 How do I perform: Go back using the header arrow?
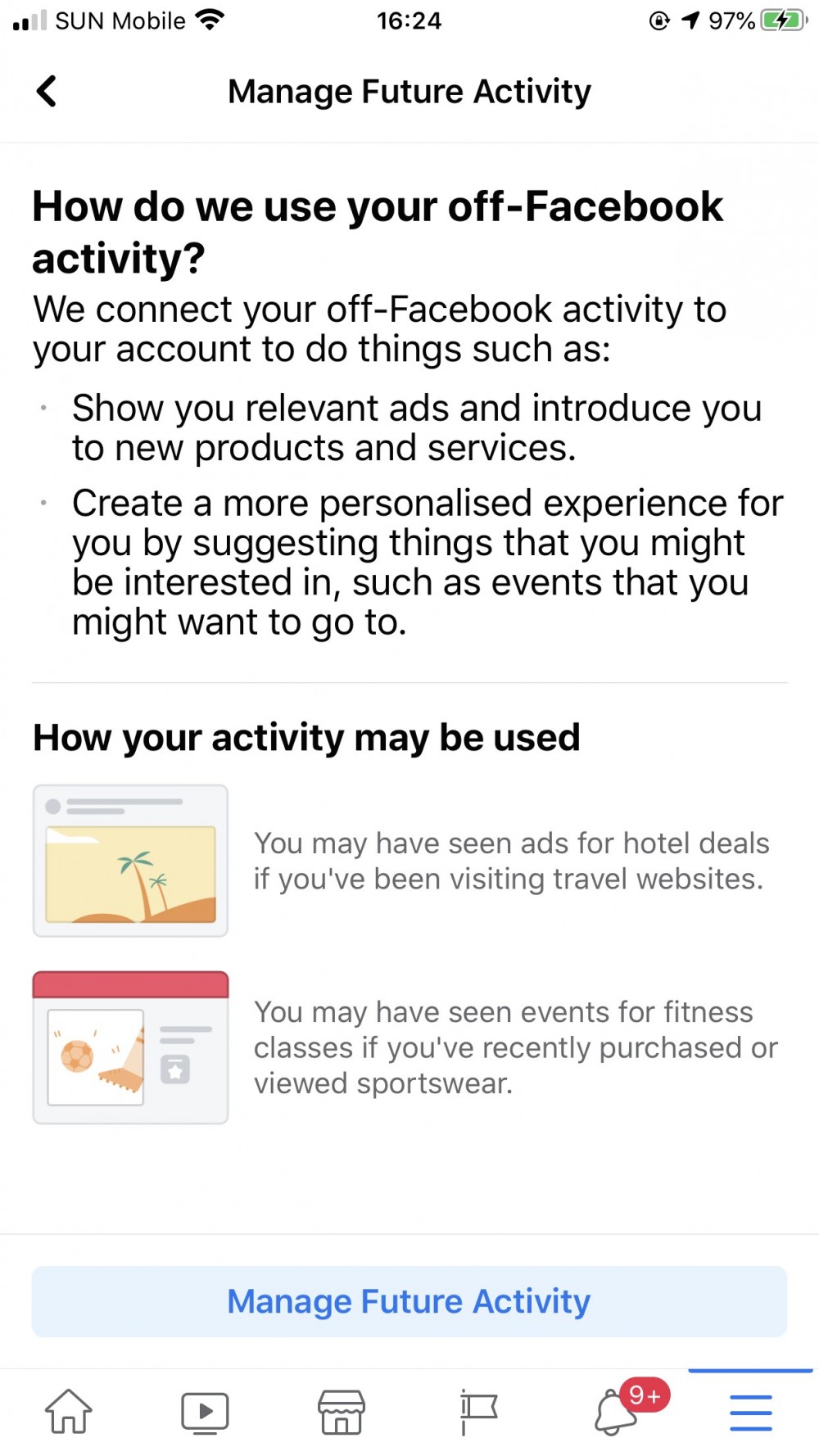pyautogui.click(x=47, y=91)
